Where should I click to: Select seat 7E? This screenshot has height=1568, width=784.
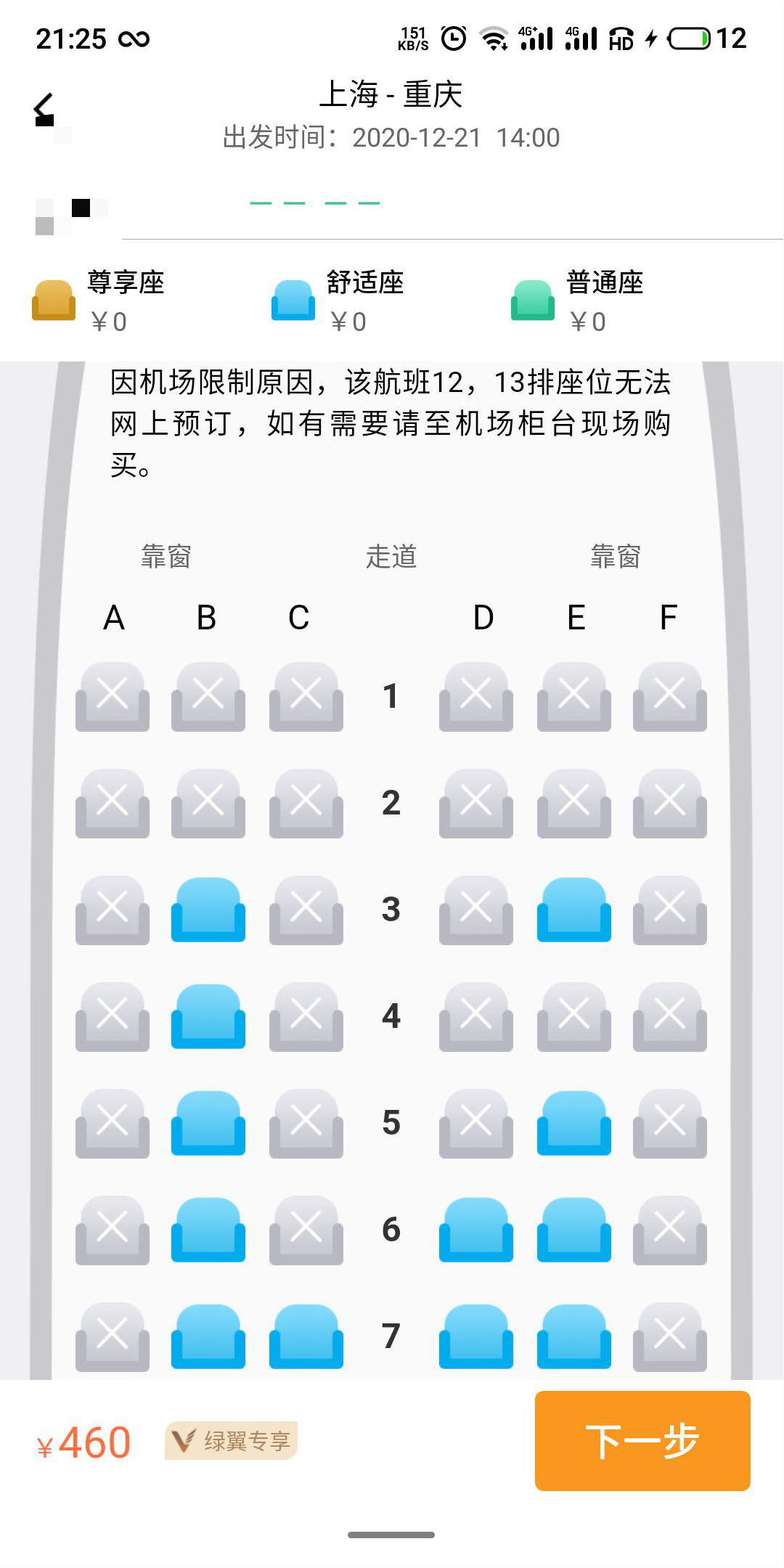(x=573, y=1336)
